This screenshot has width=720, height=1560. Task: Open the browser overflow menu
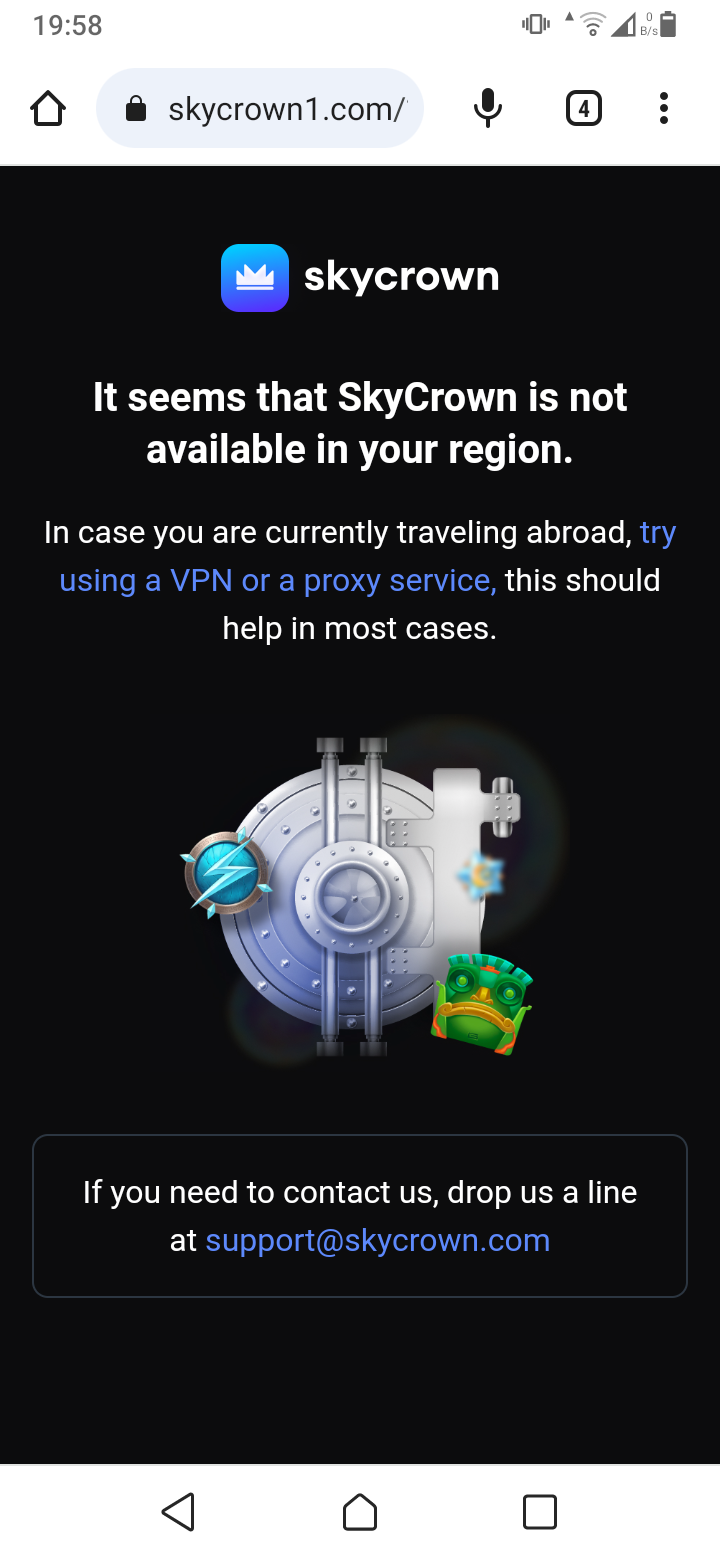point(663,108)
